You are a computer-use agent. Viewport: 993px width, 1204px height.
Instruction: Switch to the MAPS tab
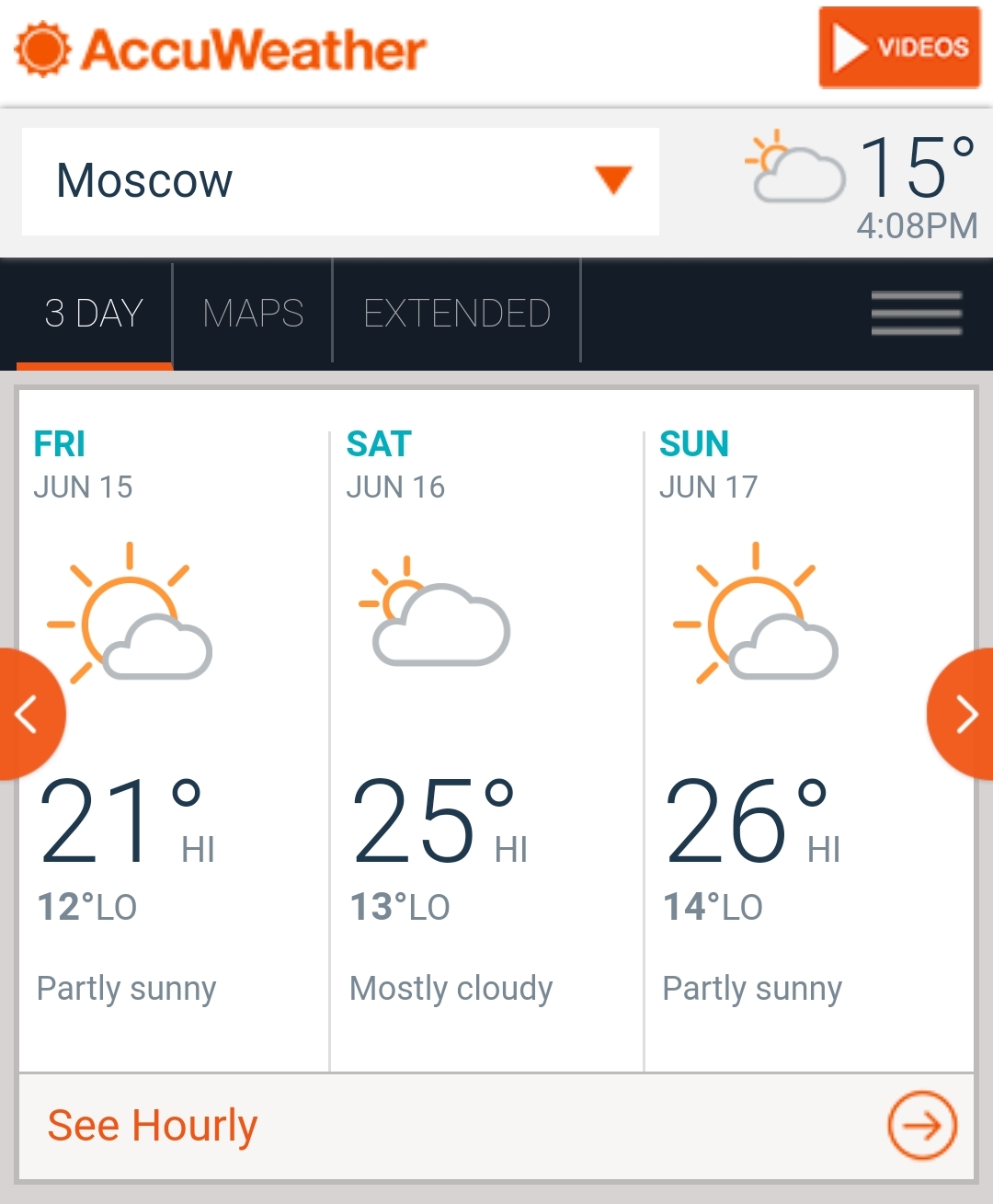pos(253,314)
